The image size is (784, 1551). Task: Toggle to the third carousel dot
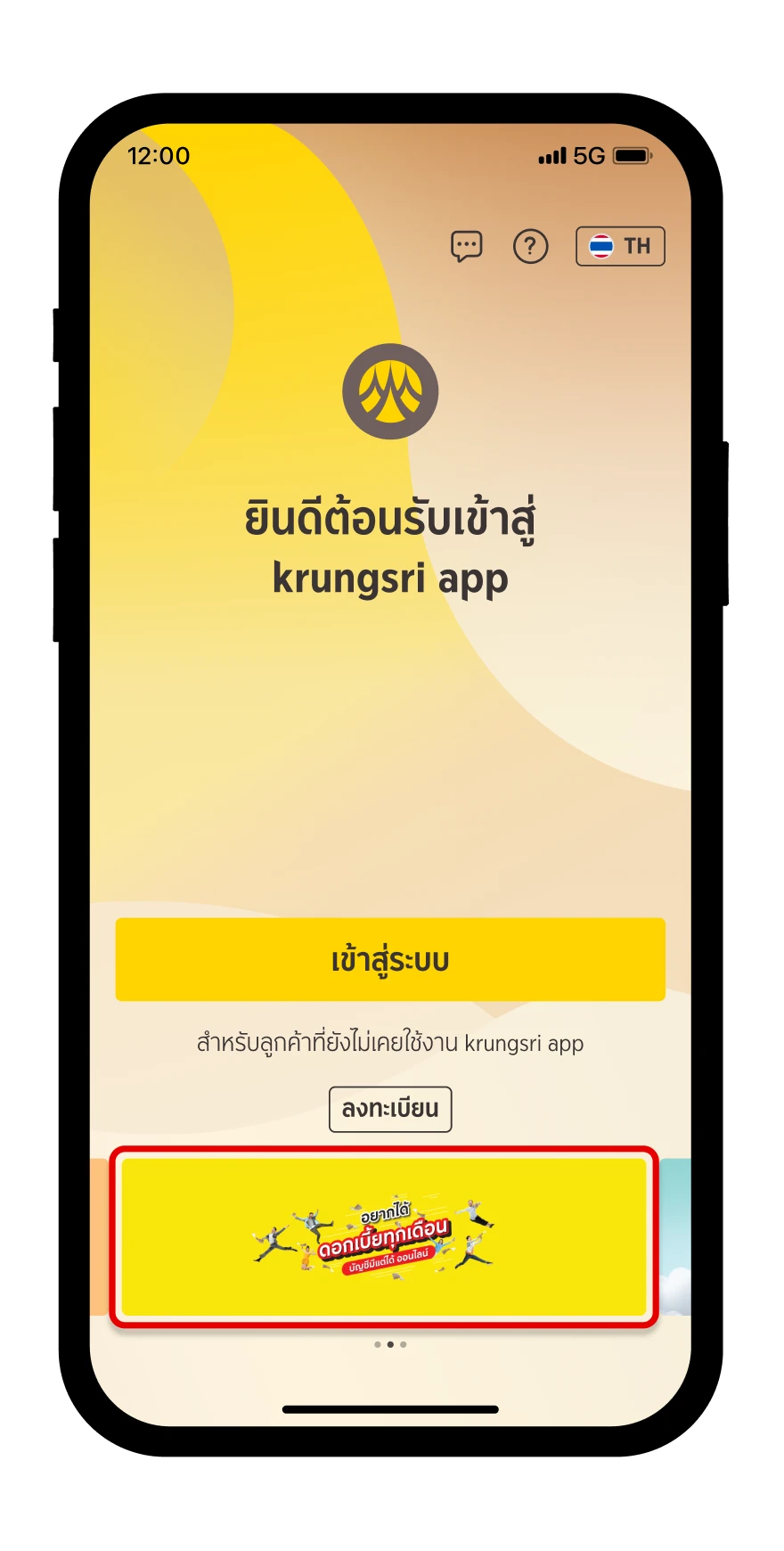tap(404, 1345)
